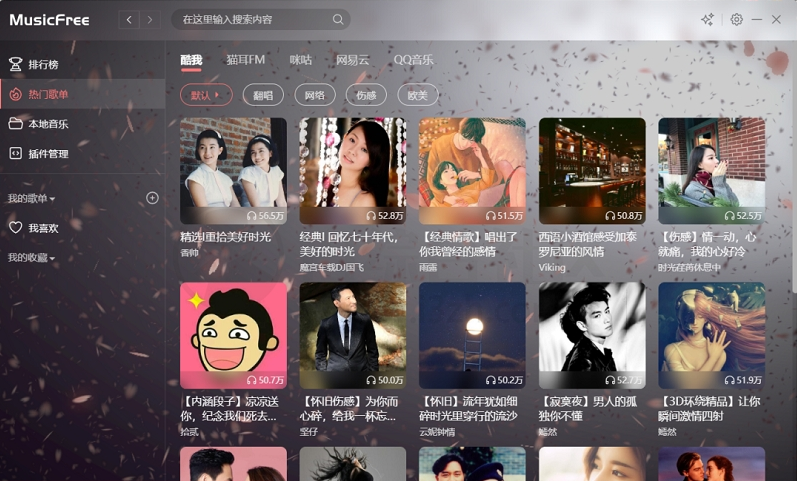Open playlist 精选|重拾美好时光
Screen dimensions: 797x481
point(233,171)
